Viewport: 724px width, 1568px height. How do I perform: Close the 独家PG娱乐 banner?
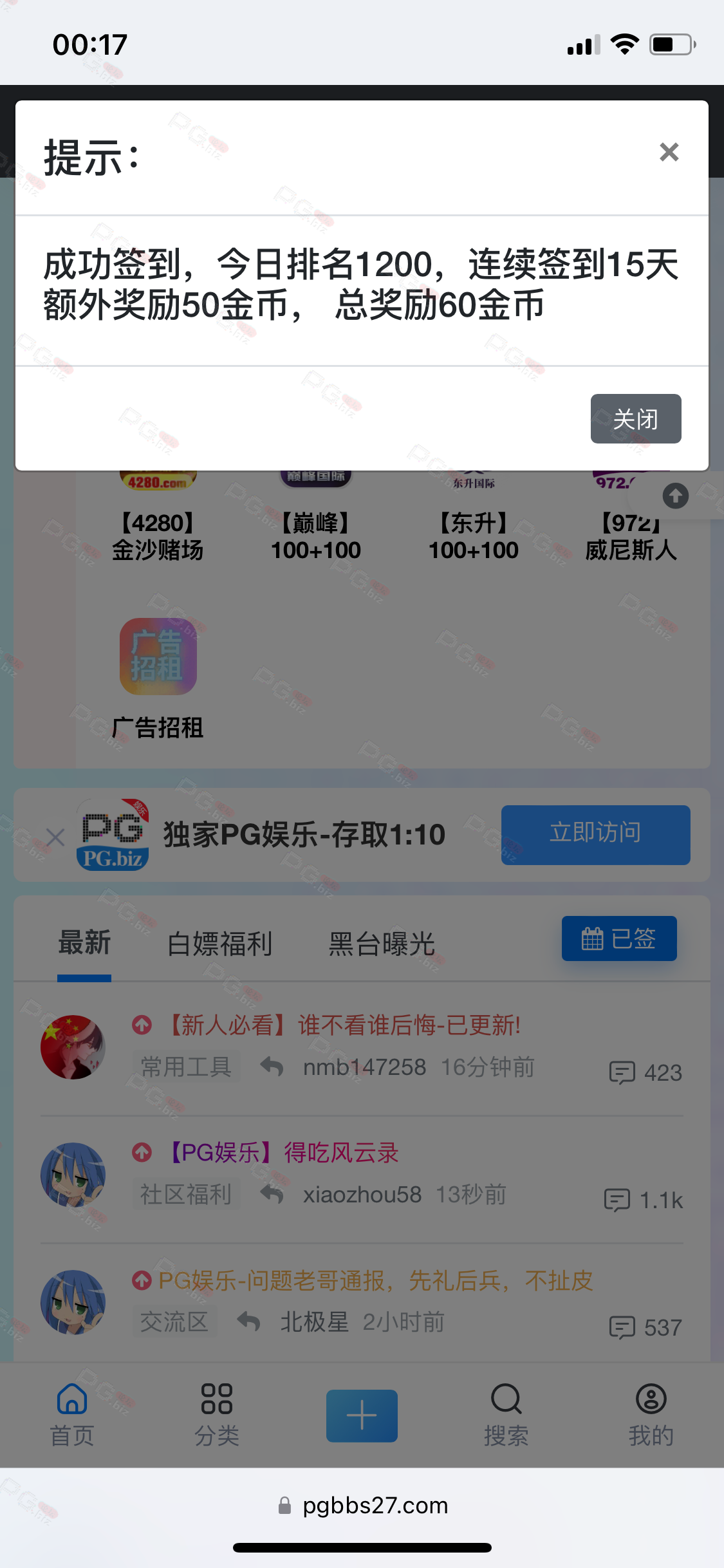(55, 837)
